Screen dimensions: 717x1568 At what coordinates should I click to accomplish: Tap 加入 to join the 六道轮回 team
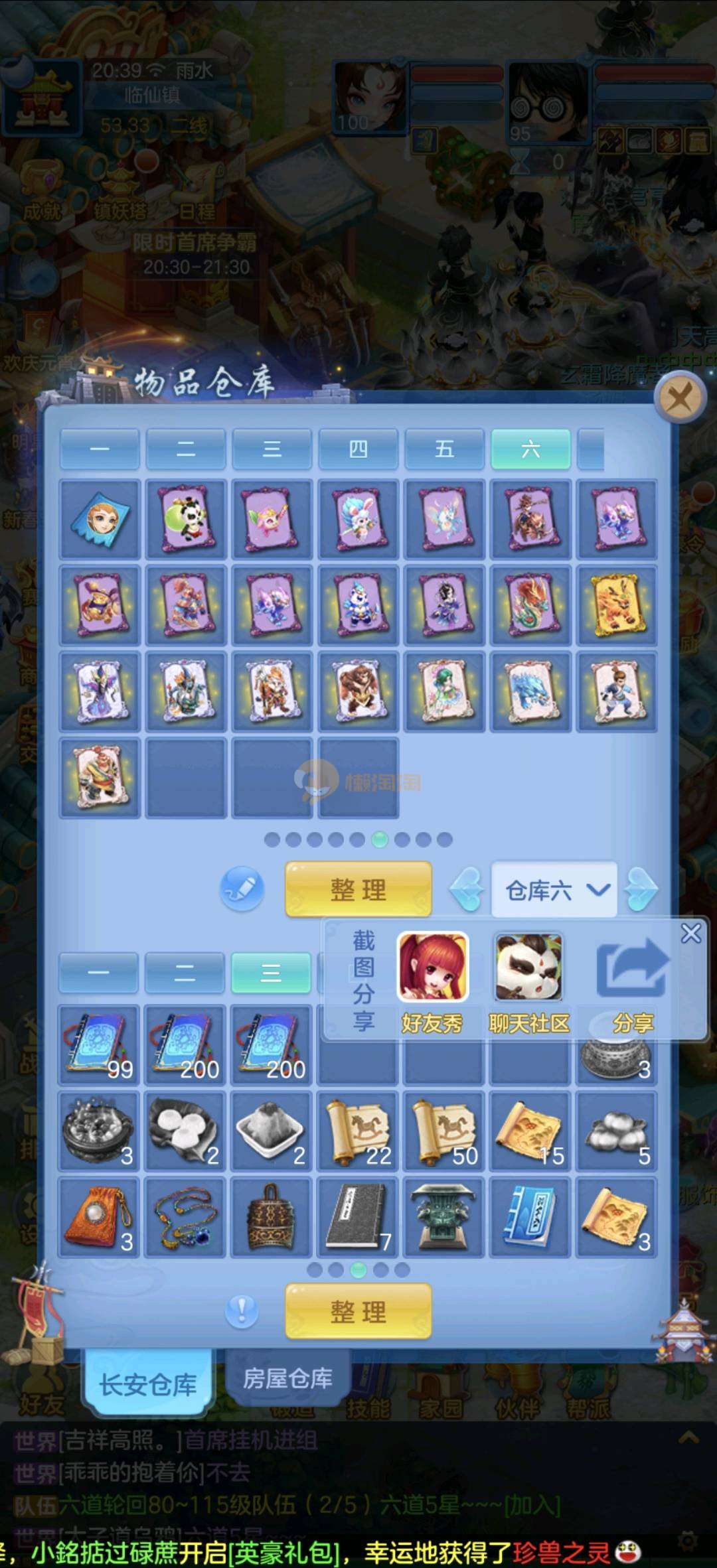click(x=531, y=1504)
